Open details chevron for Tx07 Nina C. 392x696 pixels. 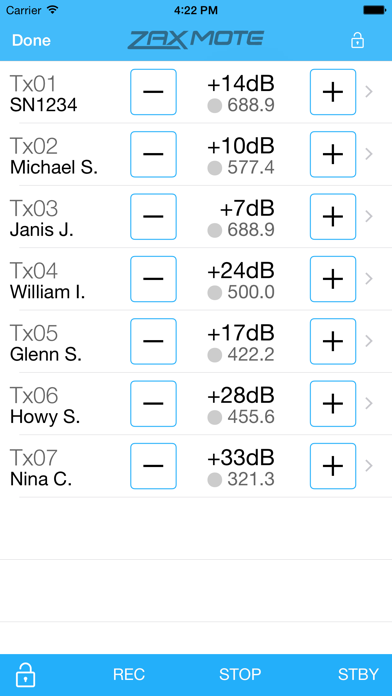click(x=368, y=466)
